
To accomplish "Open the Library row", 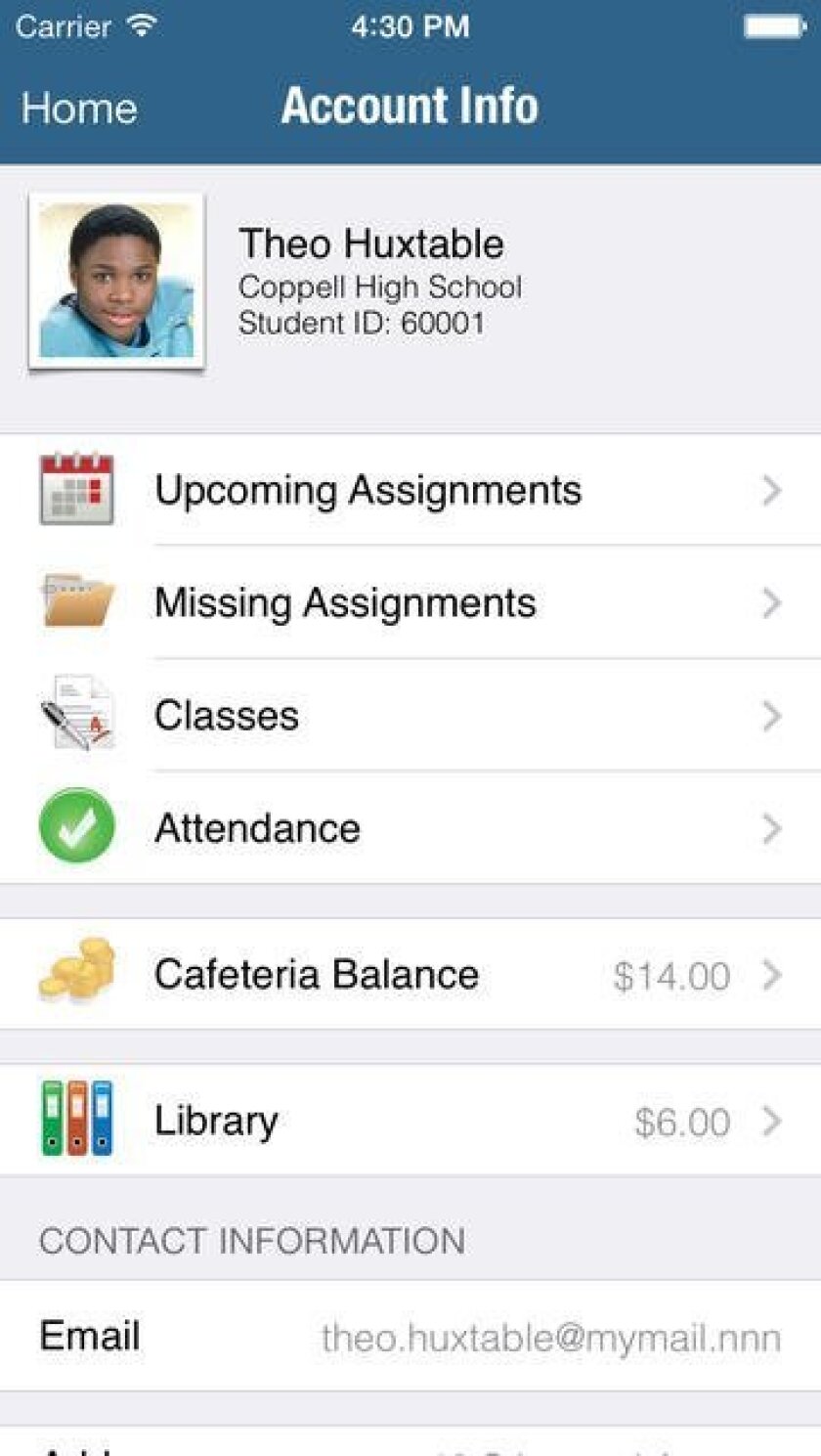I will [410, 1121].
